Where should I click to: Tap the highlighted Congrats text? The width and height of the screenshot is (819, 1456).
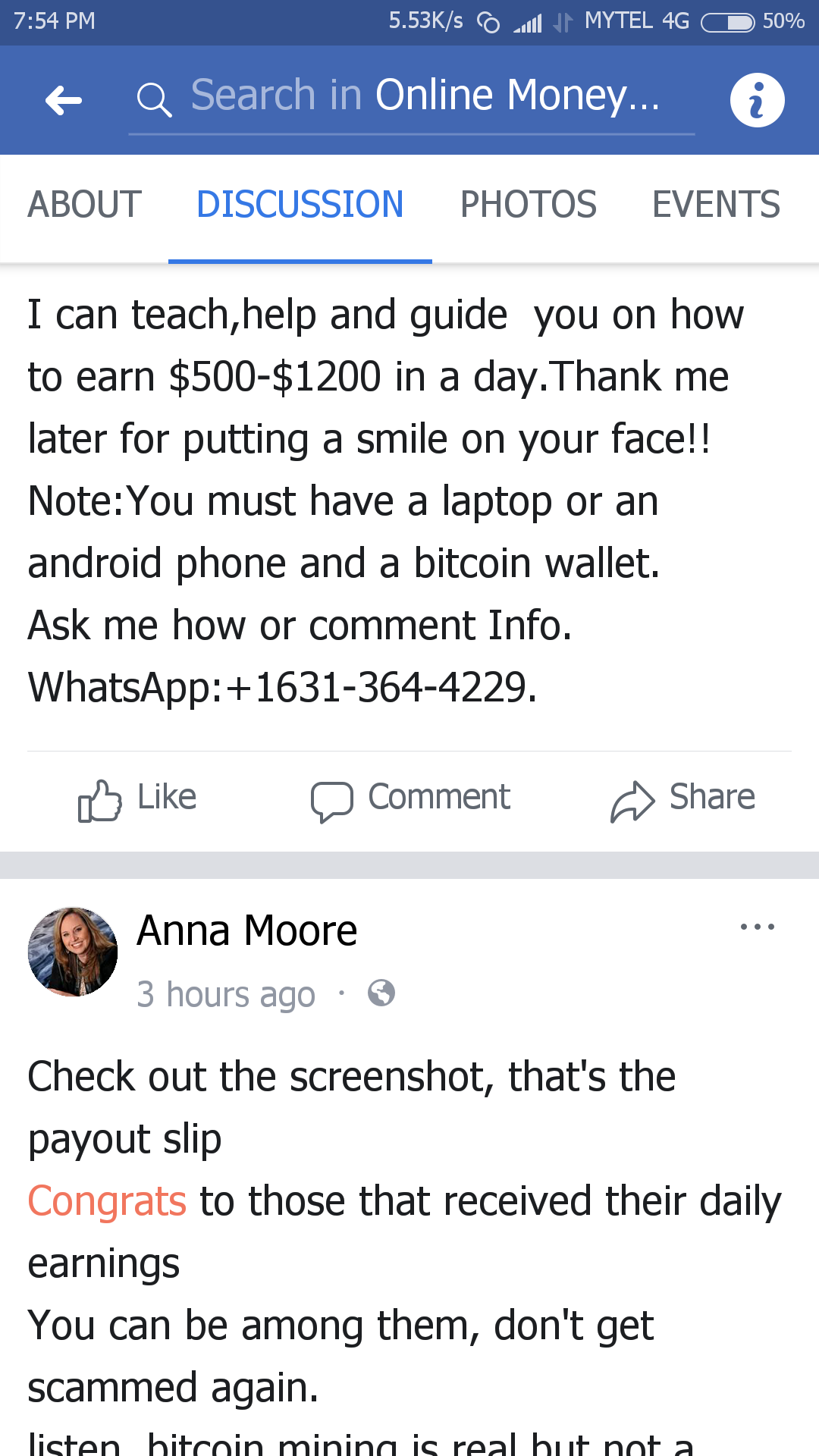[x=107, y=1201]
